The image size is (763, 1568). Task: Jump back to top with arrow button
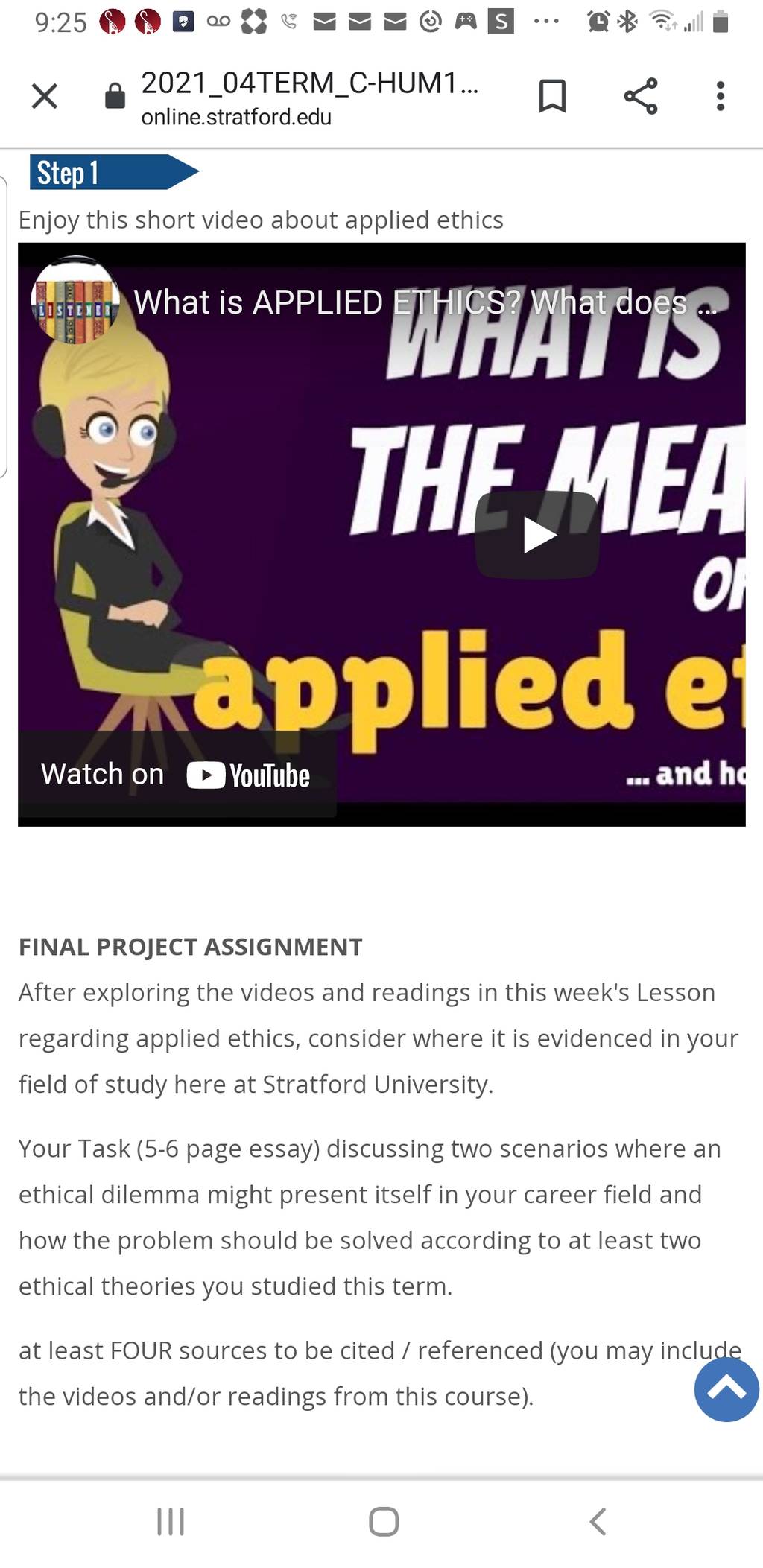tap(726, 1388)
